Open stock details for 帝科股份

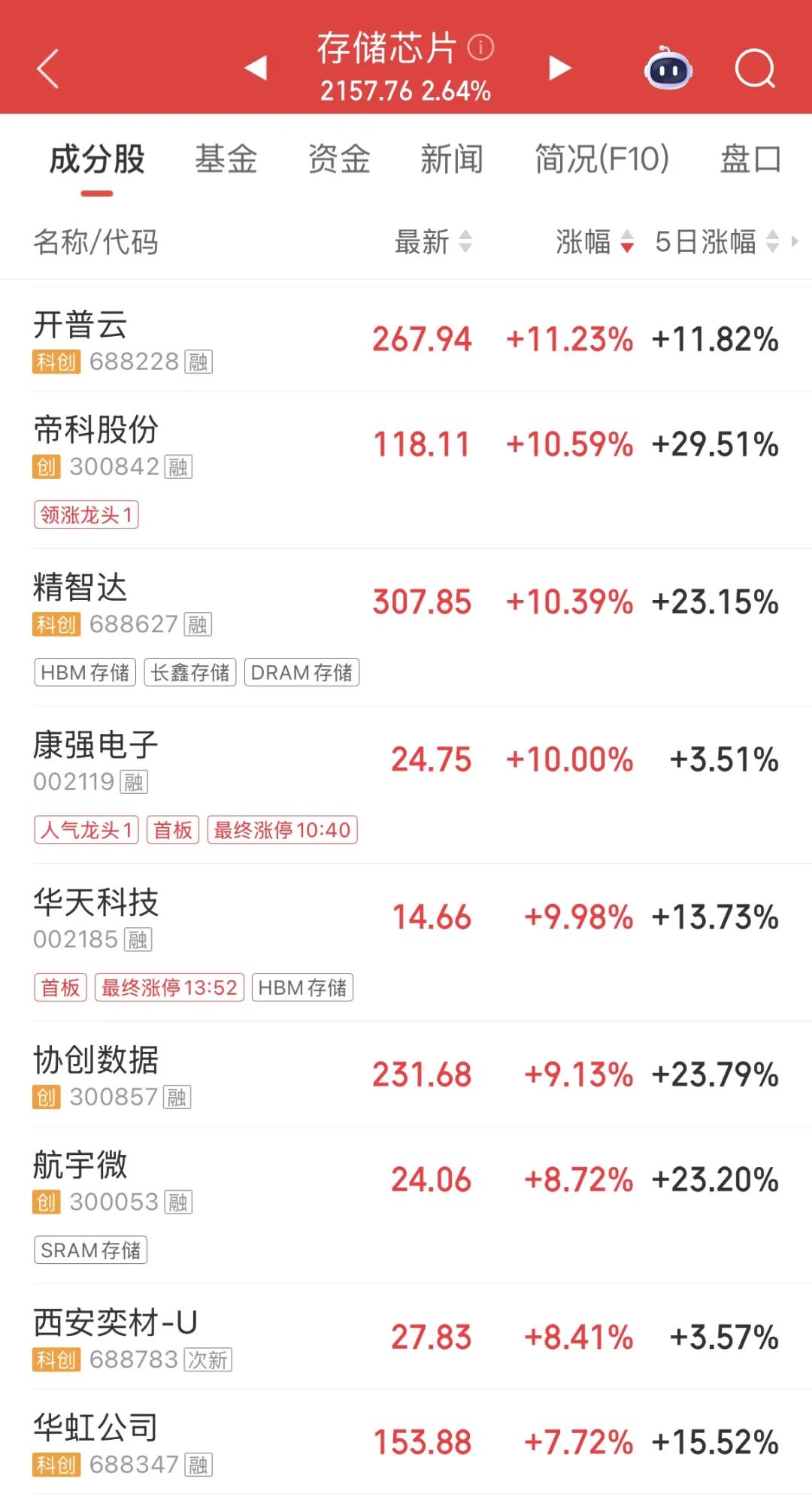pyautogui.click(x=95, y=431)
